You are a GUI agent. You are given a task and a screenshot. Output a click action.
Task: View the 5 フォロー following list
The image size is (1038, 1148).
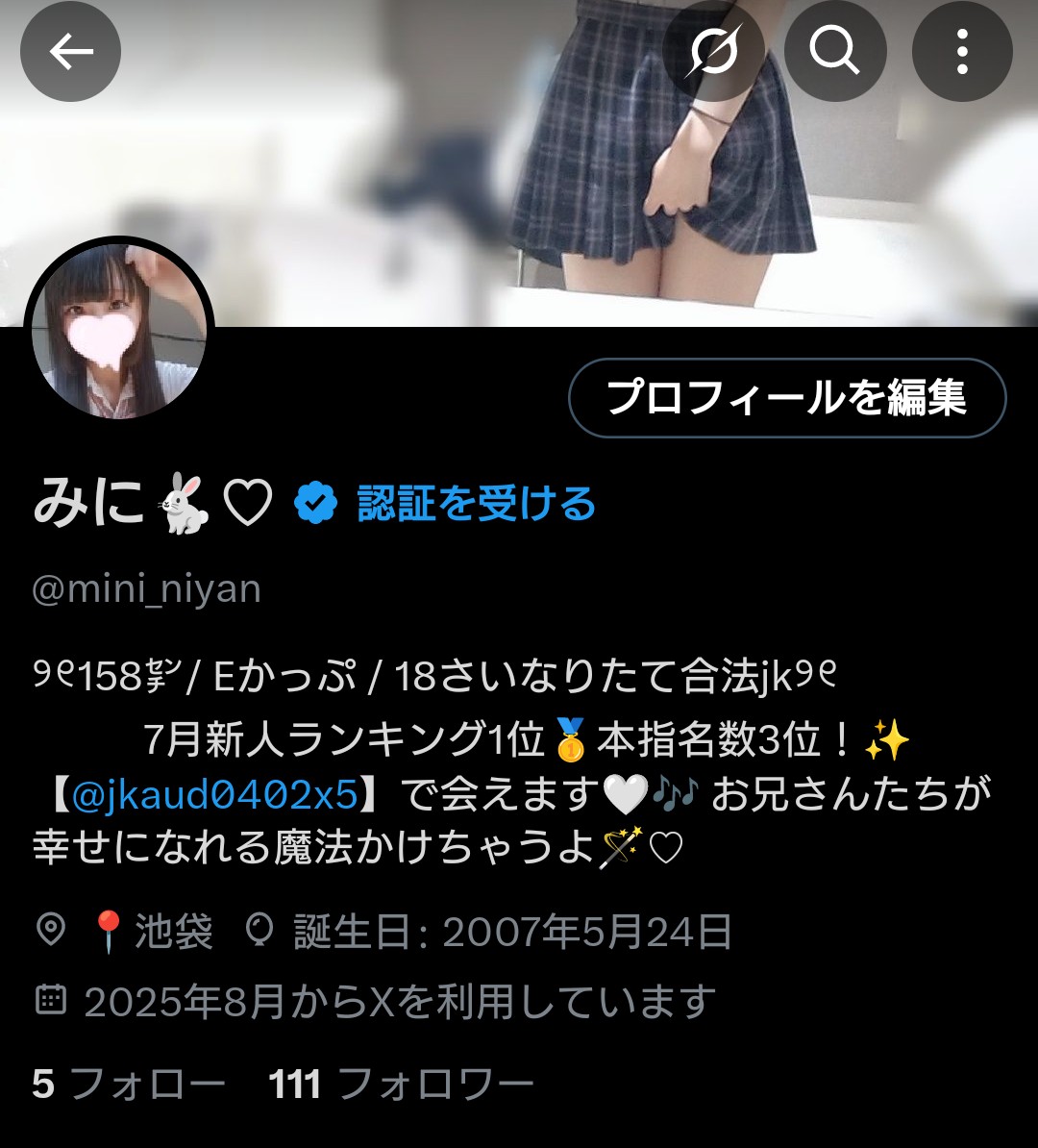pyautogui.click(x=128, y=1085)
